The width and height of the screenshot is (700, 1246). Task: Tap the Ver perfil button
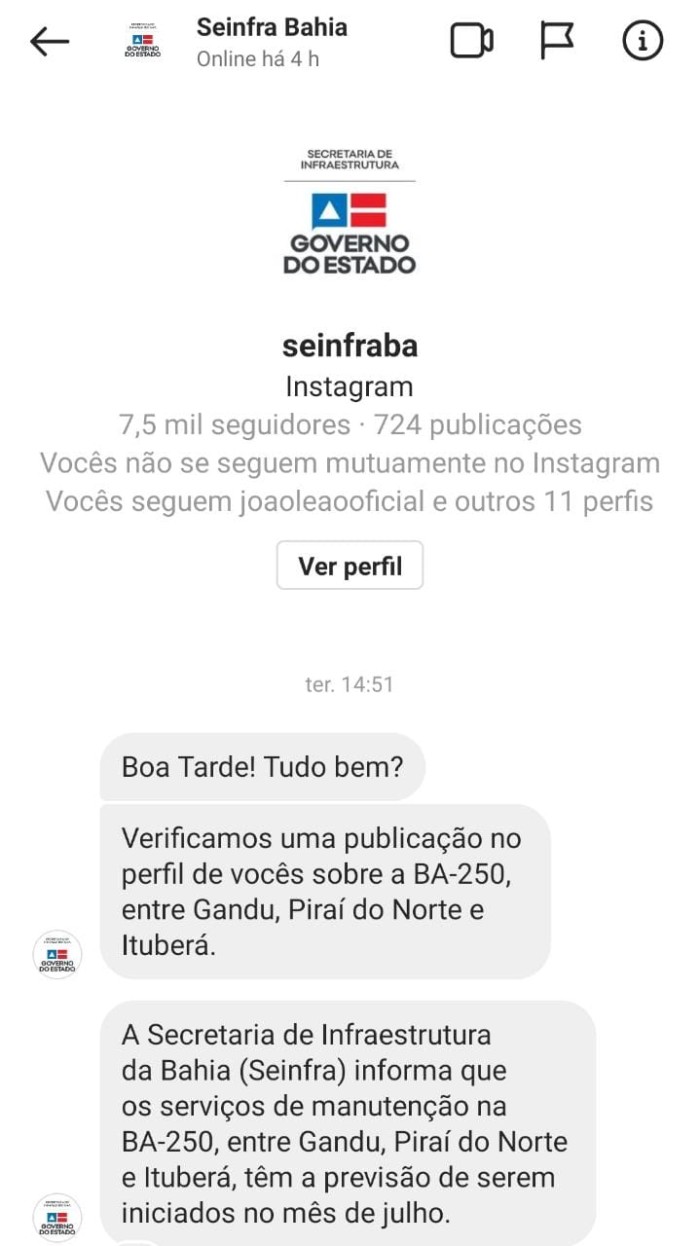(350, 566)
